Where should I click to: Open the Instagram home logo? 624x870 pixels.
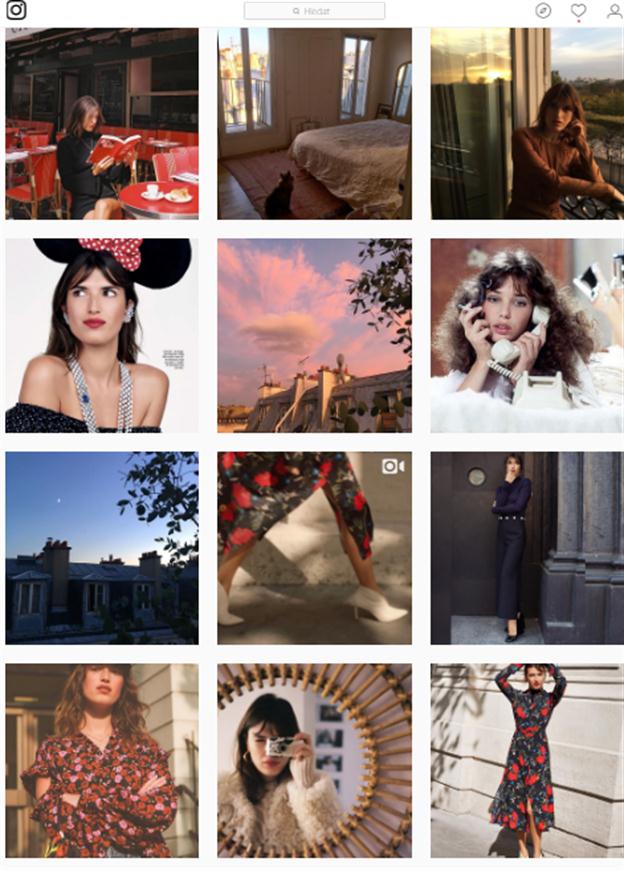(x=15, y=11)
